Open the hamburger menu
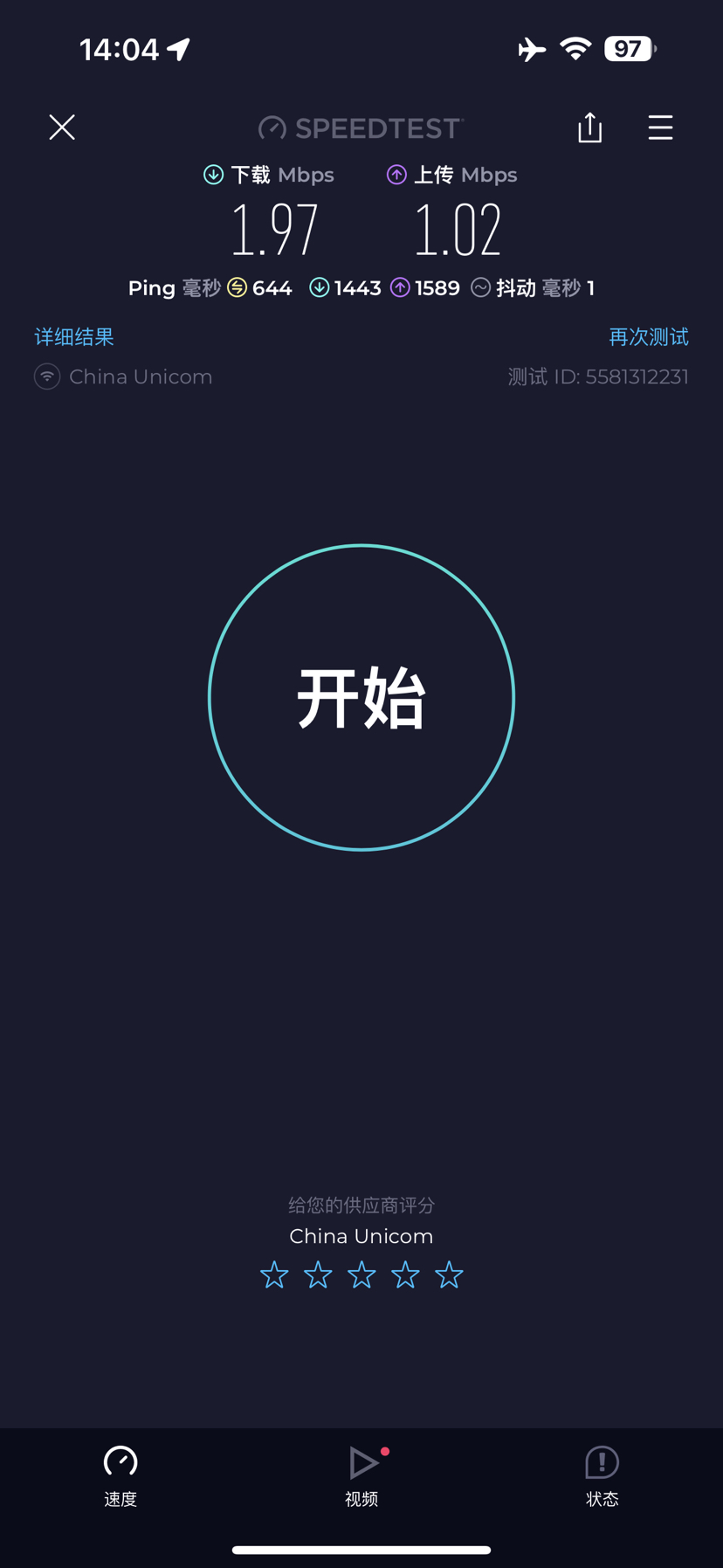The width and height of the screenshot is (723, 1568). (x=660, y=128)
